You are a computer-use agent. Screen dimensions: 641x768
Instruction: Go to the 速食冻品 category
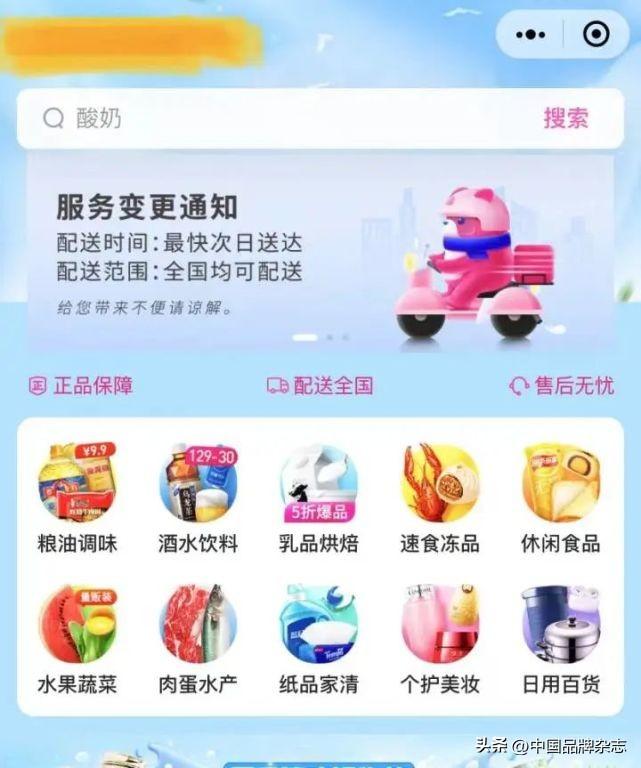click(x=440, y=499)
